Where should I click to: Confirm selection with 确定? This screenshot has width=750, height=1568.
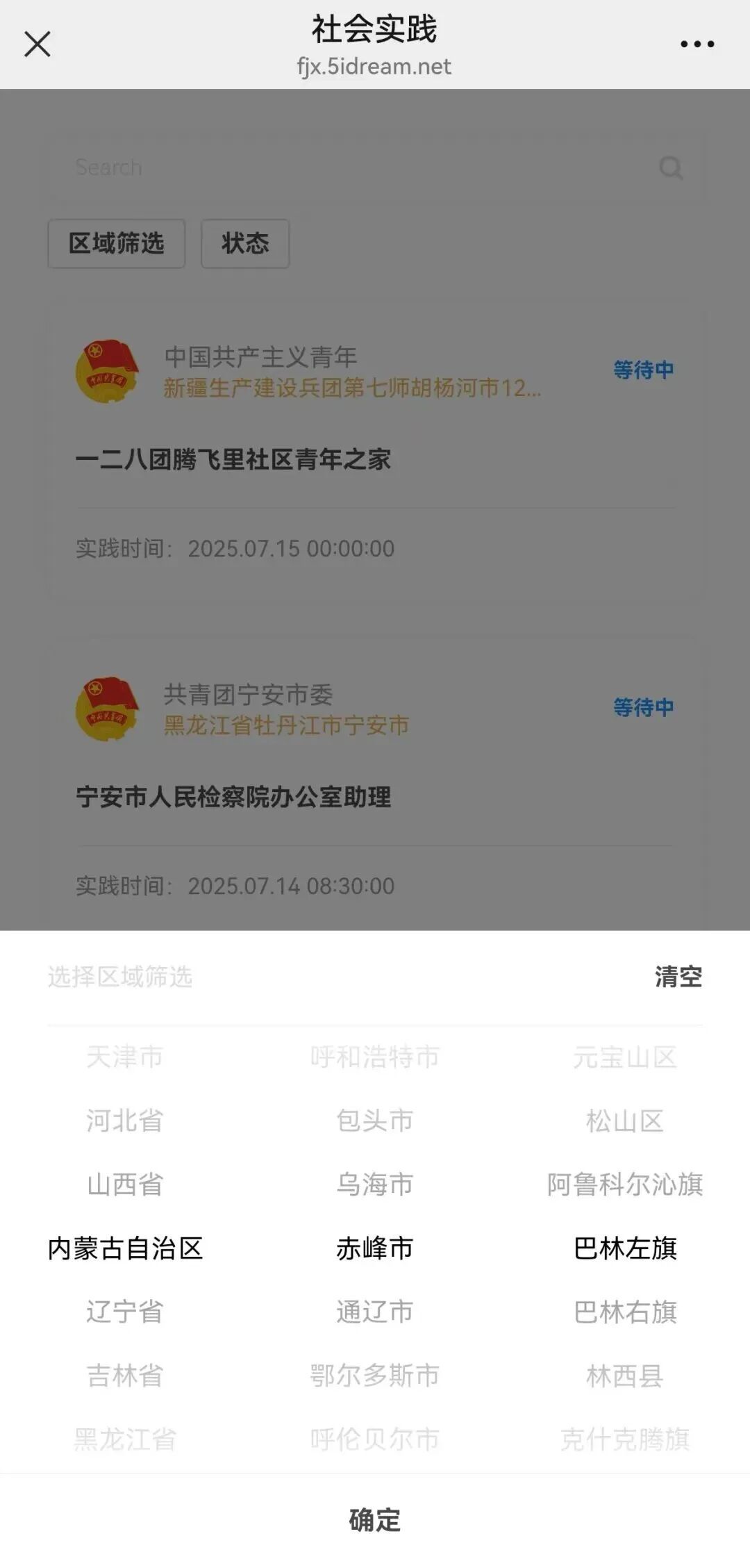pyautogui.click(x=375, y=1519)
